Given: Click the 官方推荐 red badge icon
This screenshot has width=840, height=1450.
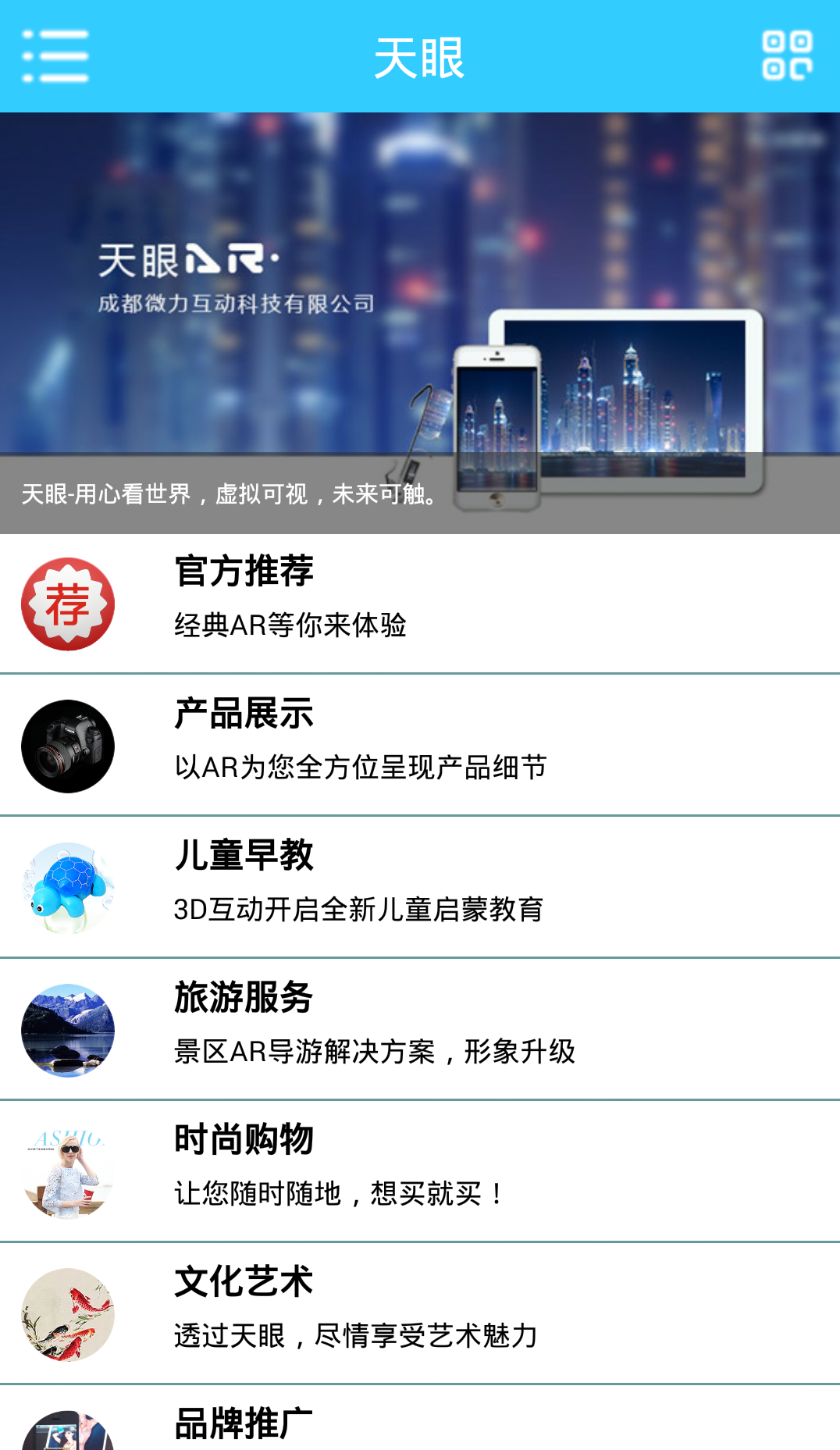Looking at the screenshot, I should click(x=68, y=602).
